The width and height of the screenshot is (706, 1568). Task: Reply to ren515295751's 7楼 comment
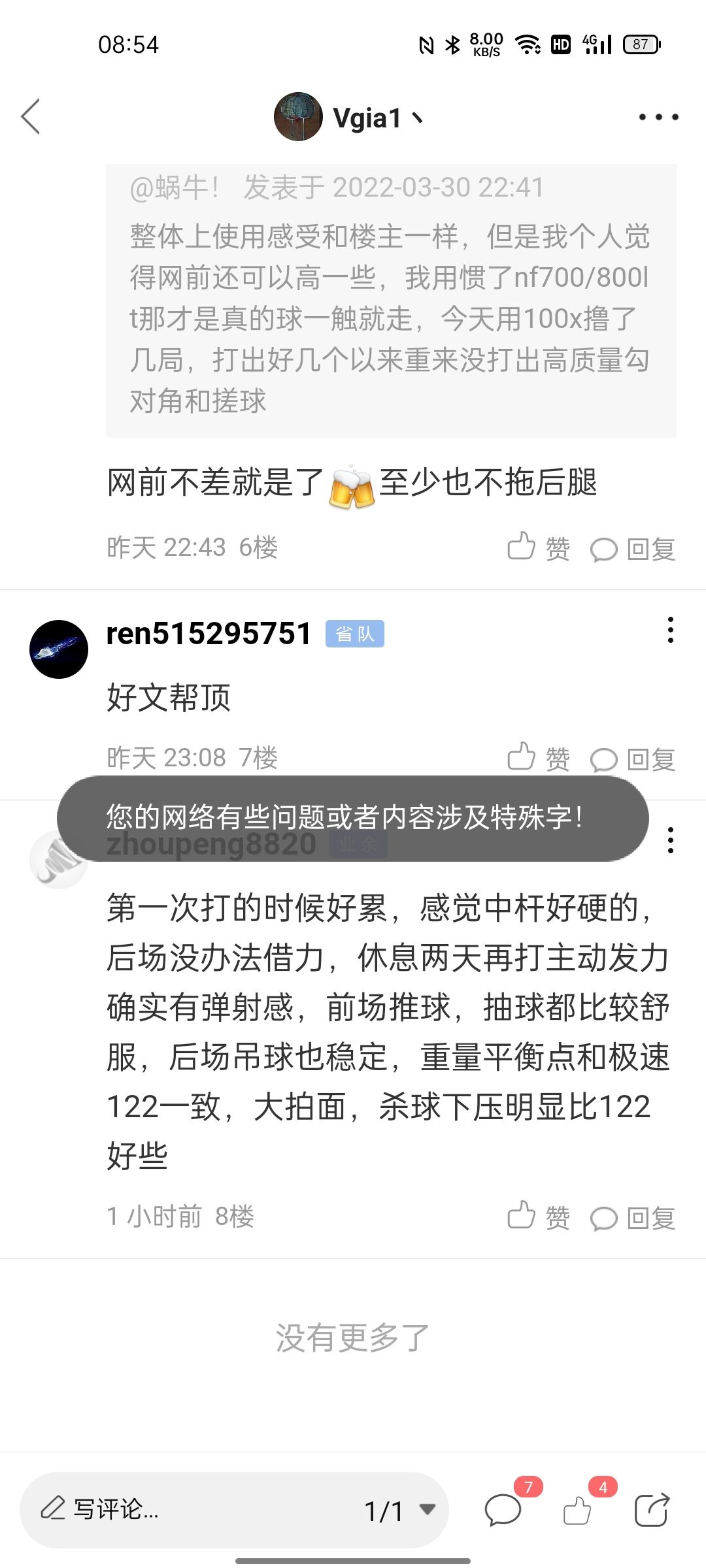tap(633, 759)
